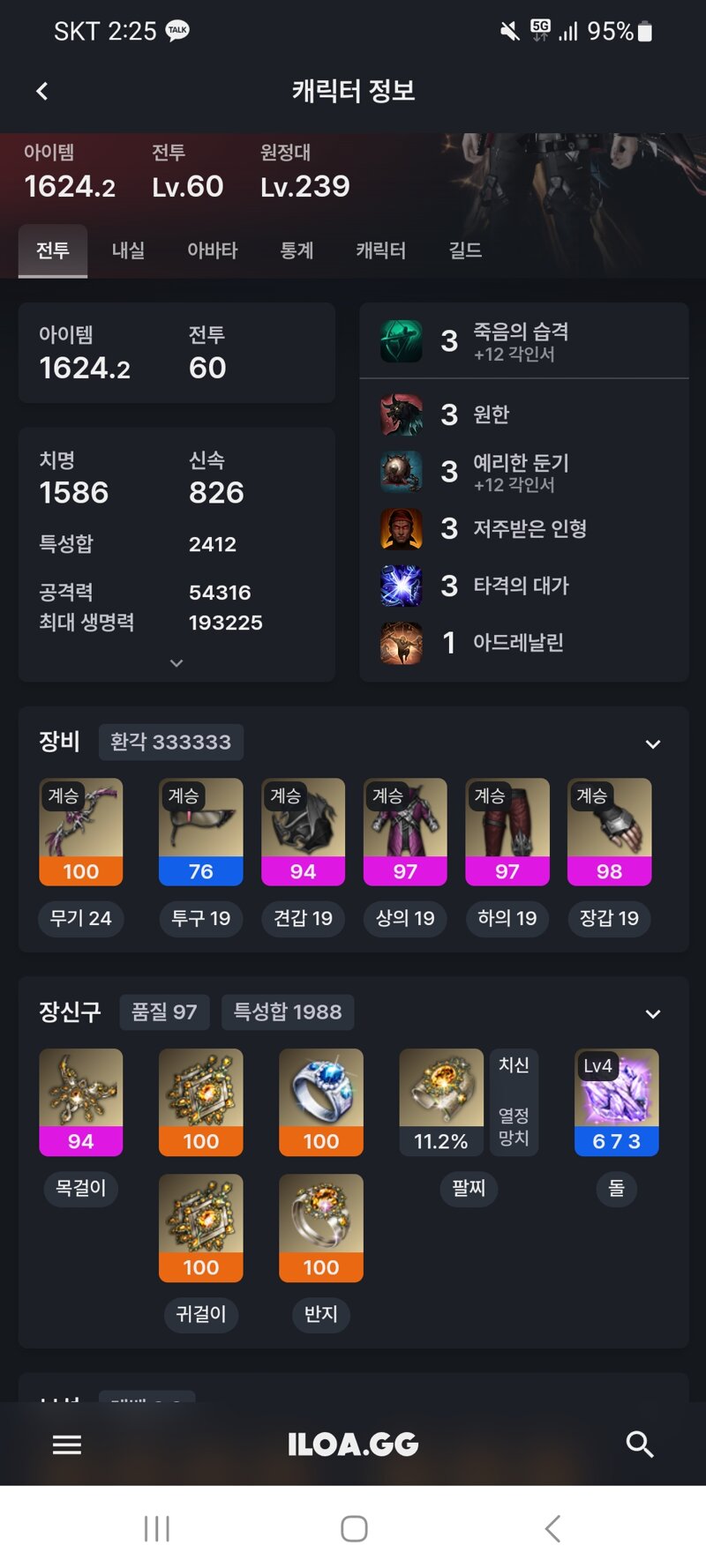Select the 캐릭터 tab

coord(380,250)
